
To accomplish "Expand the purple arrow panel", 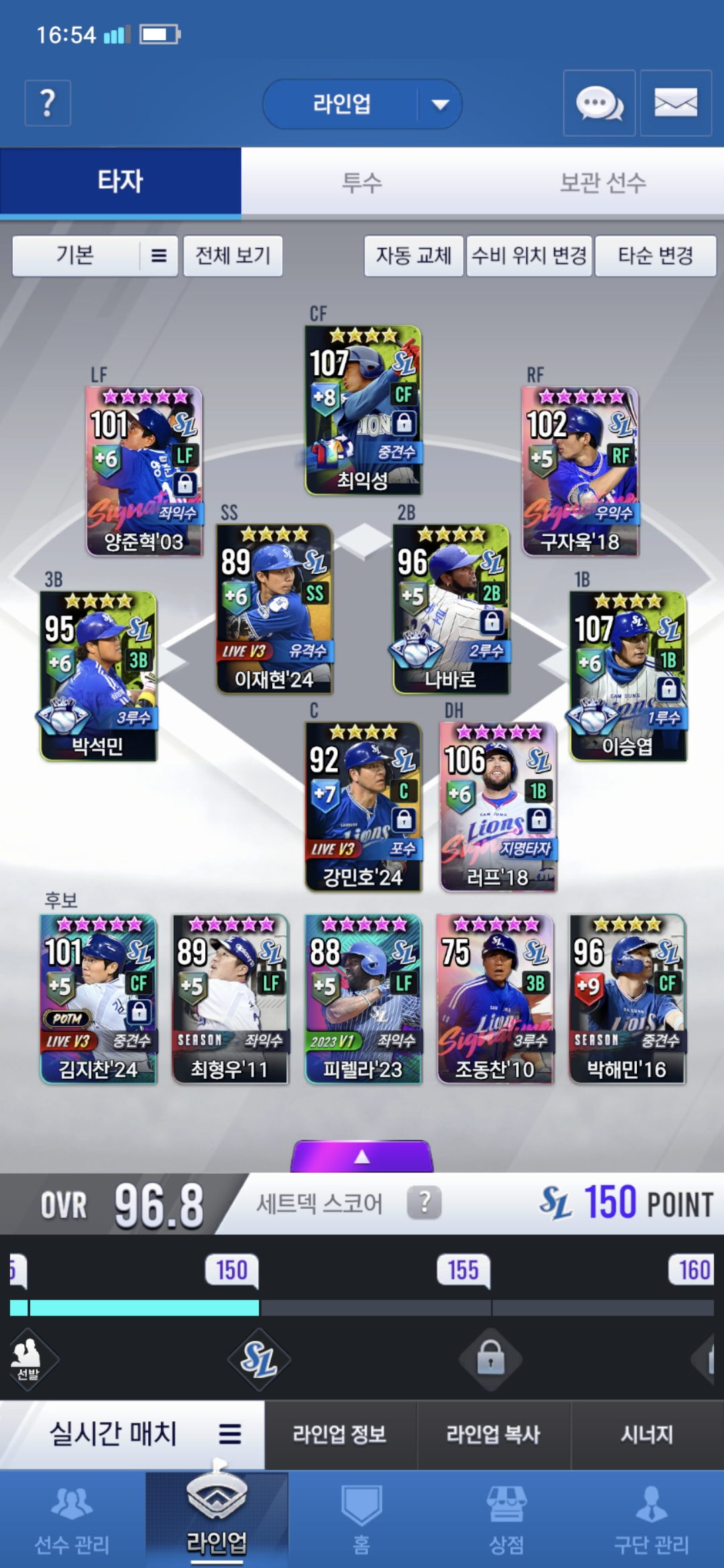I will [362, 1156].
